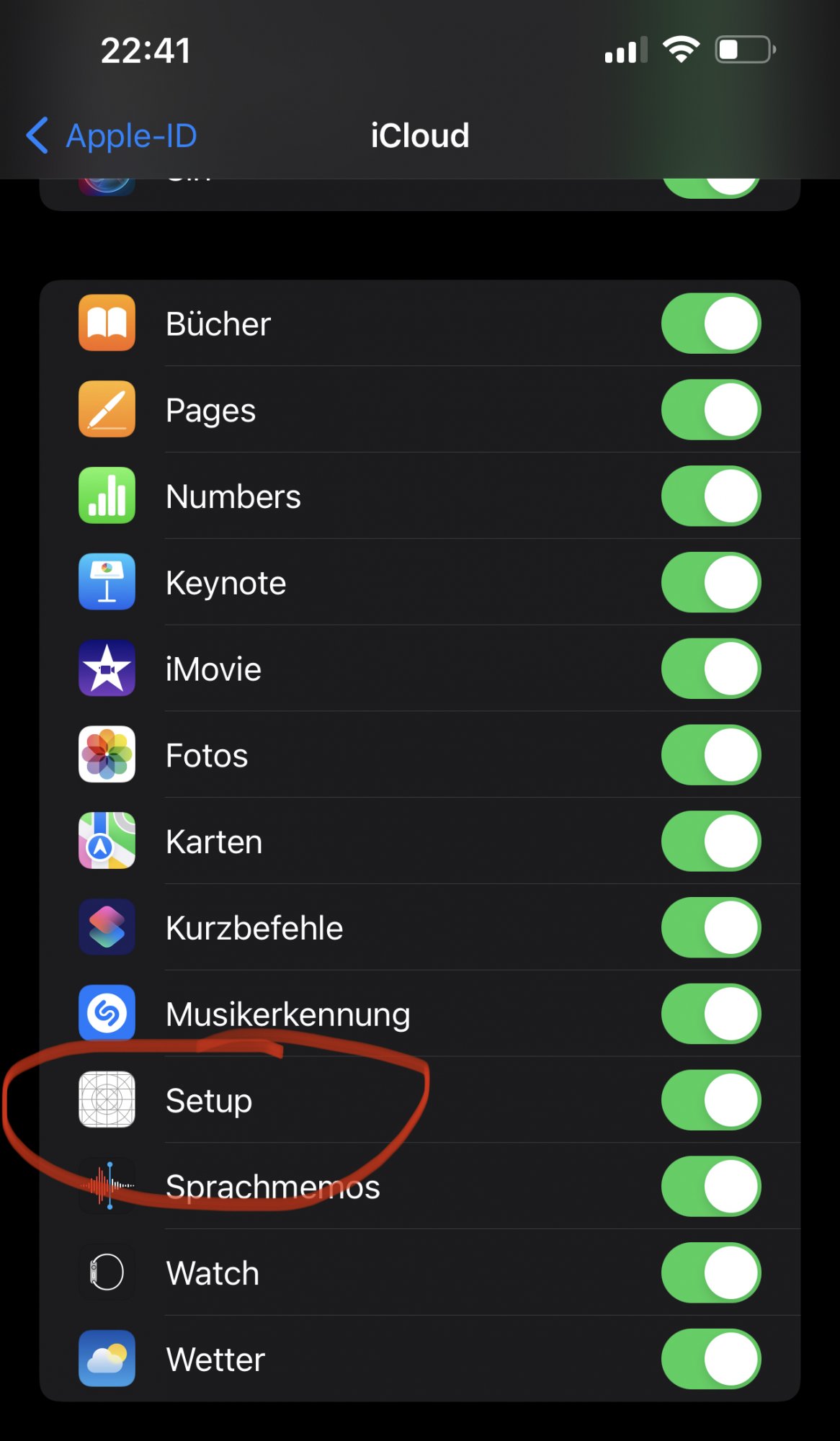
Task: Disable Sprachmemos iCloud sync
Action: 710,1187
